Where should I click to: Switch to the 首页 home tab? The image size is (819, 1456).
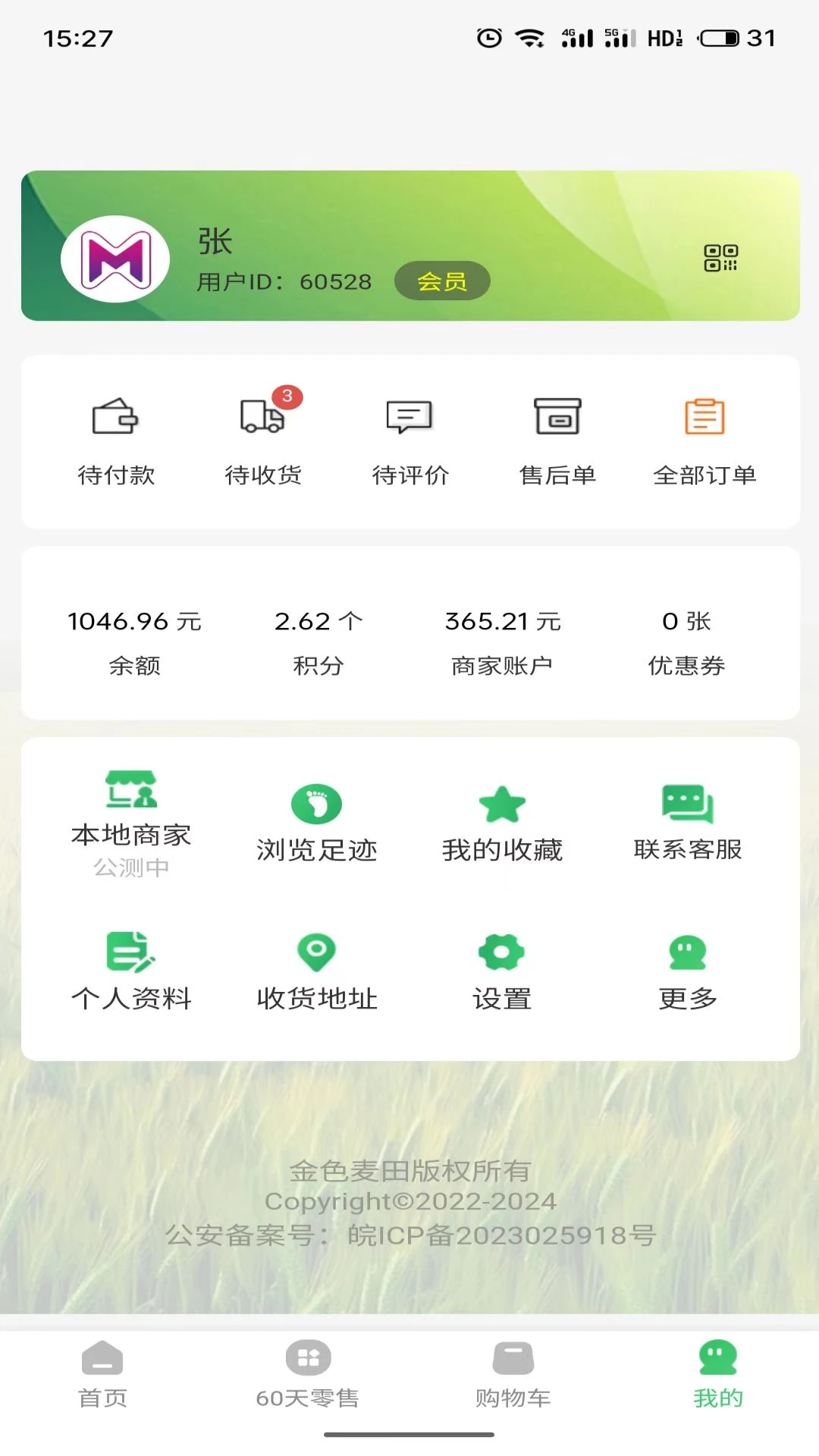pos(102,1373)
